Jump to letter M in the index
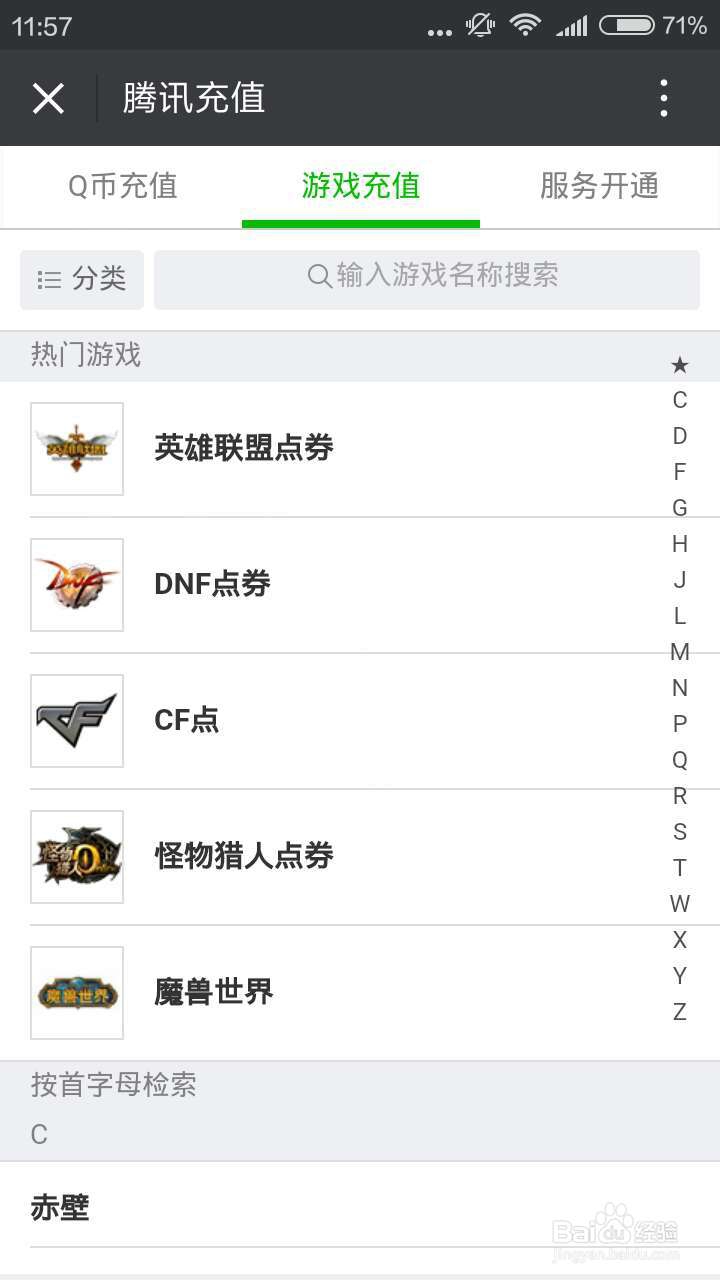720x1280 pixels. 680,652
